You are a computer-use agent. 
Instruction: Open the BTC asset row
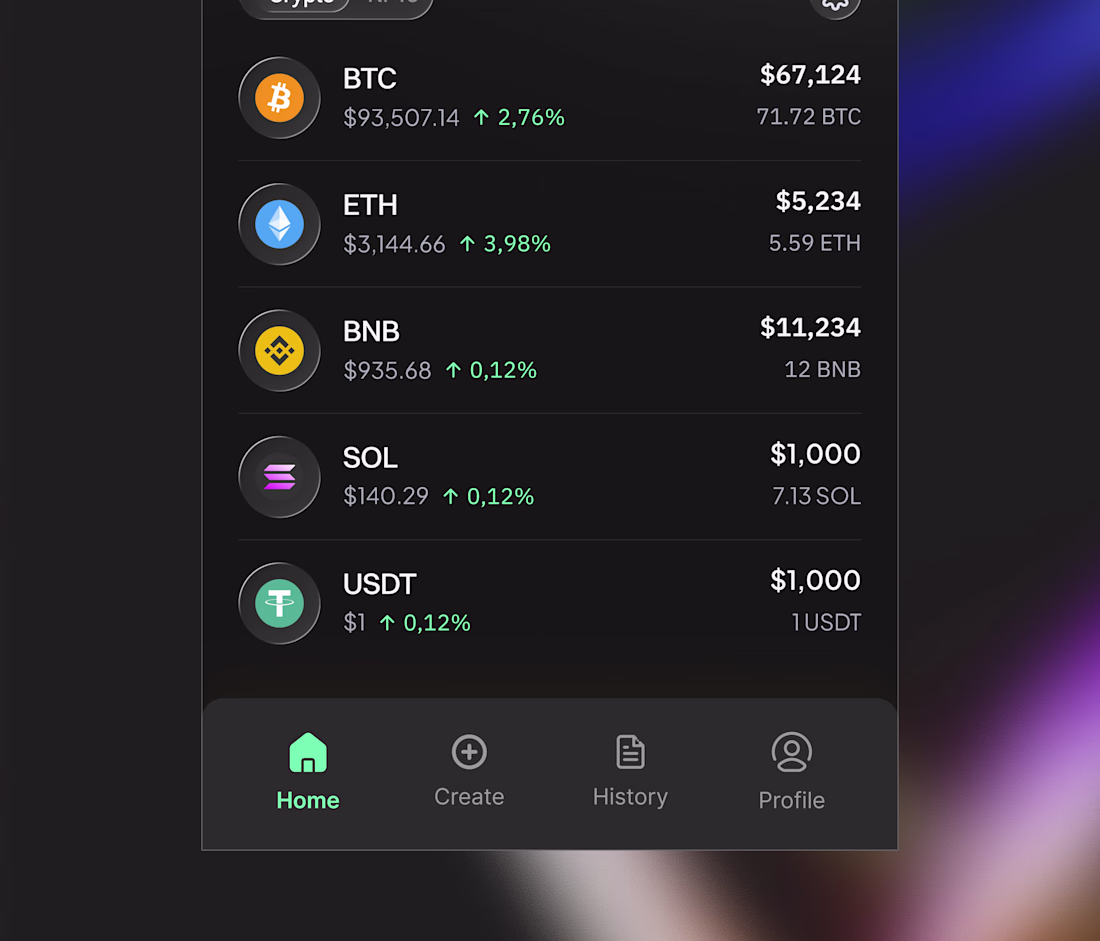[549, 97]
